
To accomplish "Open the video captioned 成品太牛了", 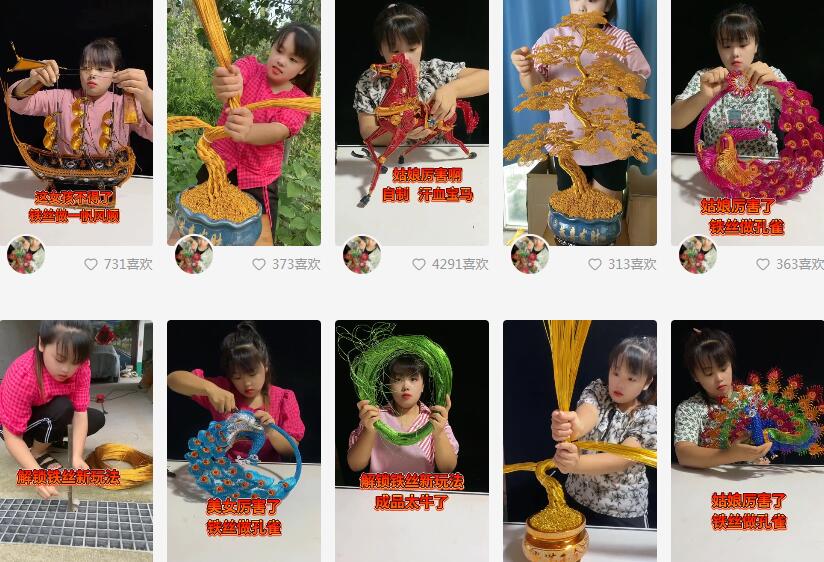I will pyautogui.click(x=412, y=440).
